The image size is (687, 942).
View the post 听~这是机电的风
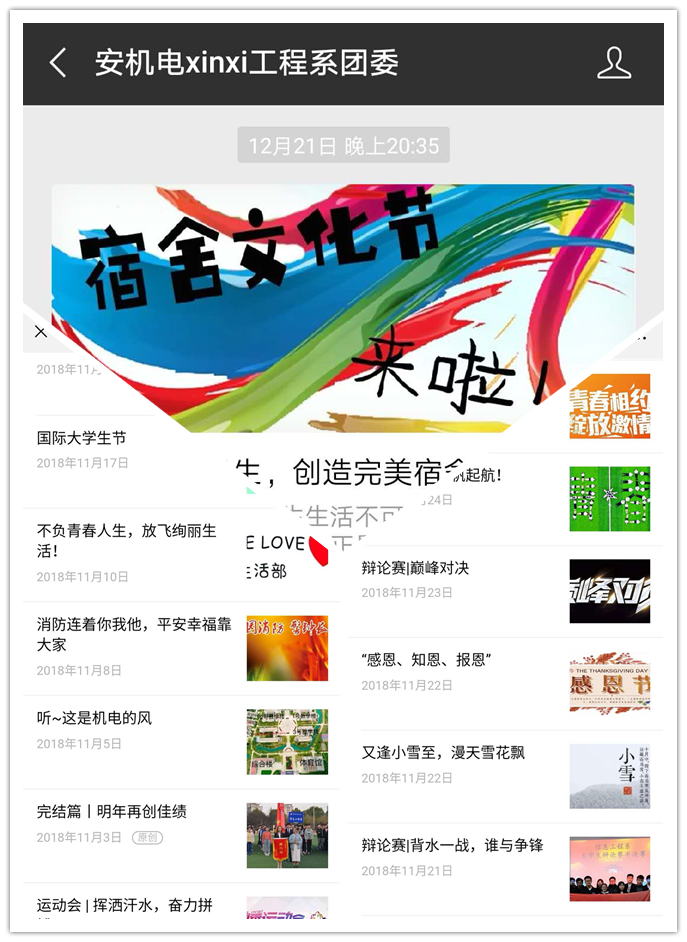95,718
